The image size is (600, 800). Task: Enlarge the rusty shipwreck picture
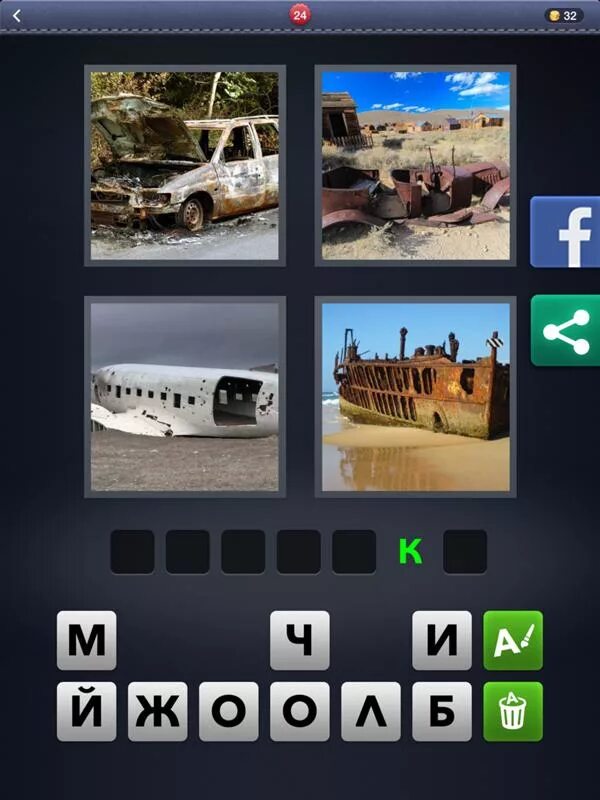pyautogui.click(x=415, y=396)
